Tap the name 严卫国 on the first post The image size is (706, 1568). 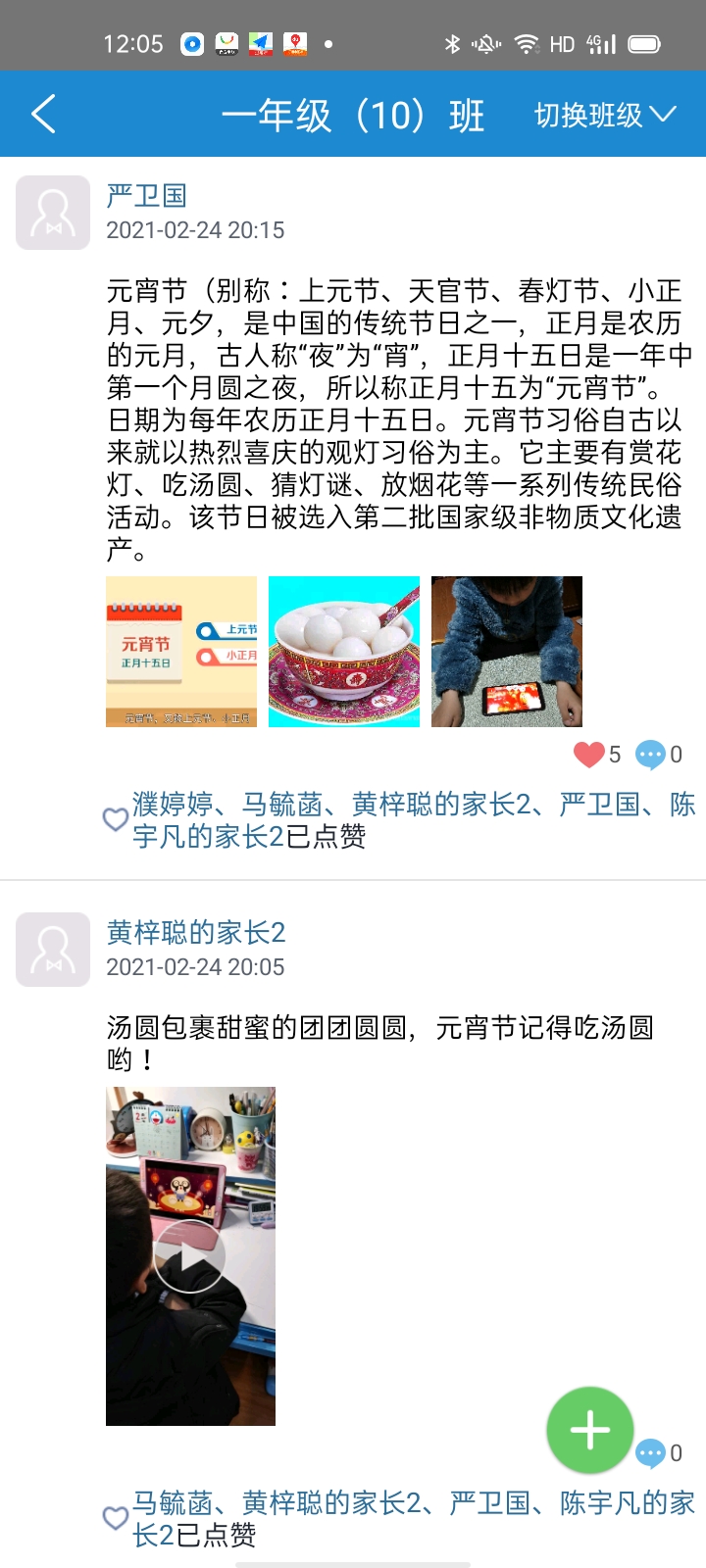146,196
